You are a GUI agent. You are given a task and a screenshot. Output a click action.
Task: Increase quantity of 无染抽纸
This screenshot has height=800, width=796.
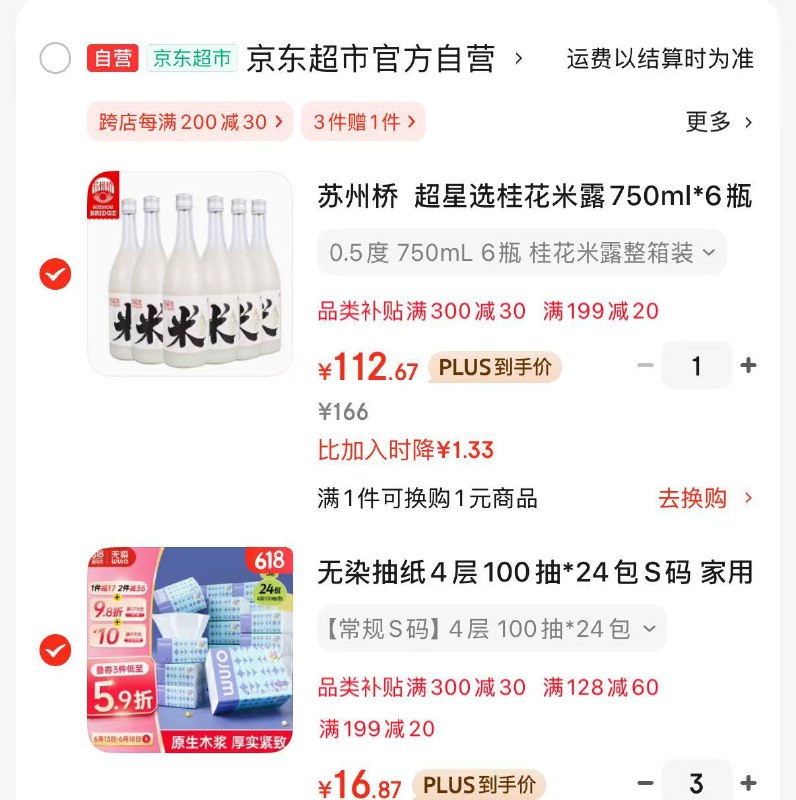pyautogui.click(x=748, y=783)
